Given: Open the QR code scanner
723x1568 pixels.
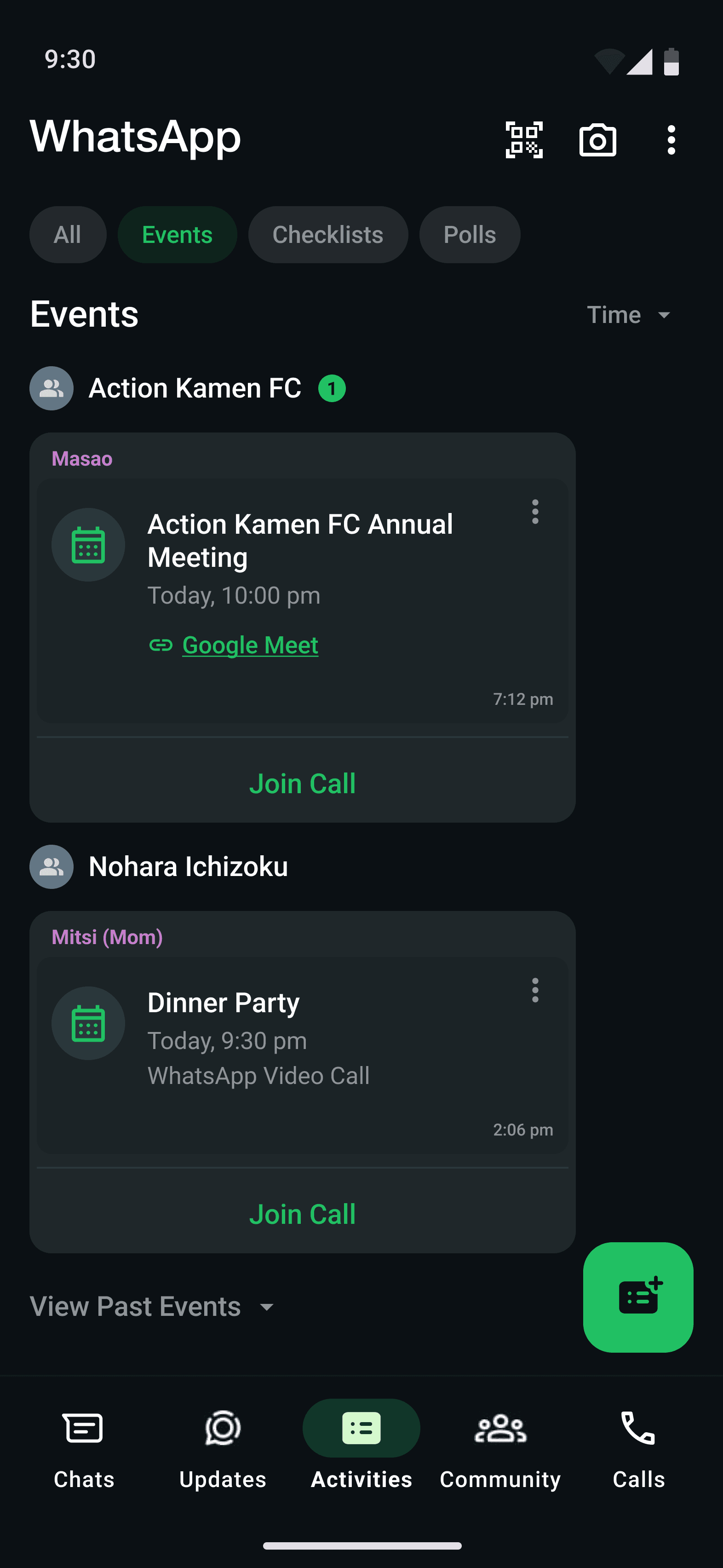Looking at the screenshot, I should [524, 140].
